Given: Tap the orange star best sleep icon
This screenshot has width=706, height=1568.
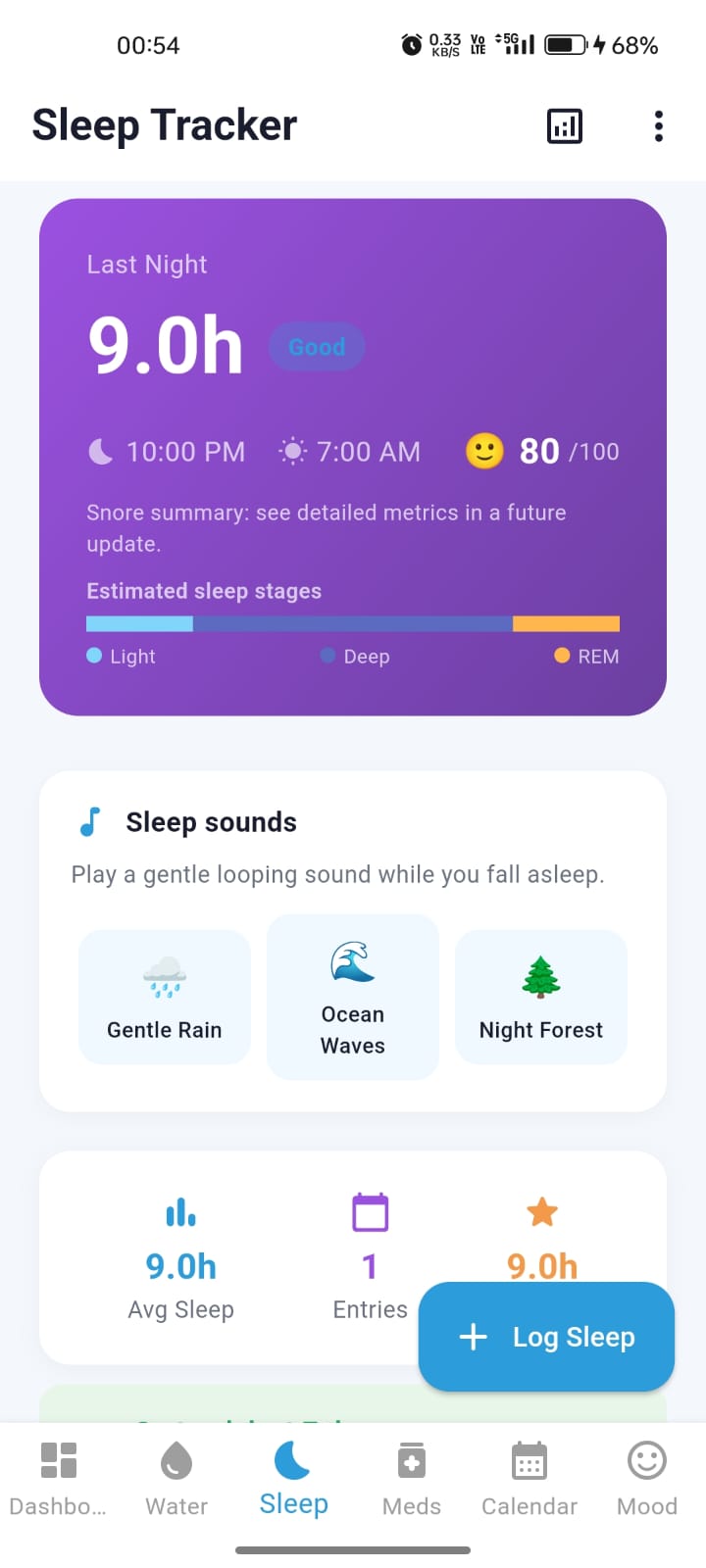Looking at the screenshot, I should 541,1211.
